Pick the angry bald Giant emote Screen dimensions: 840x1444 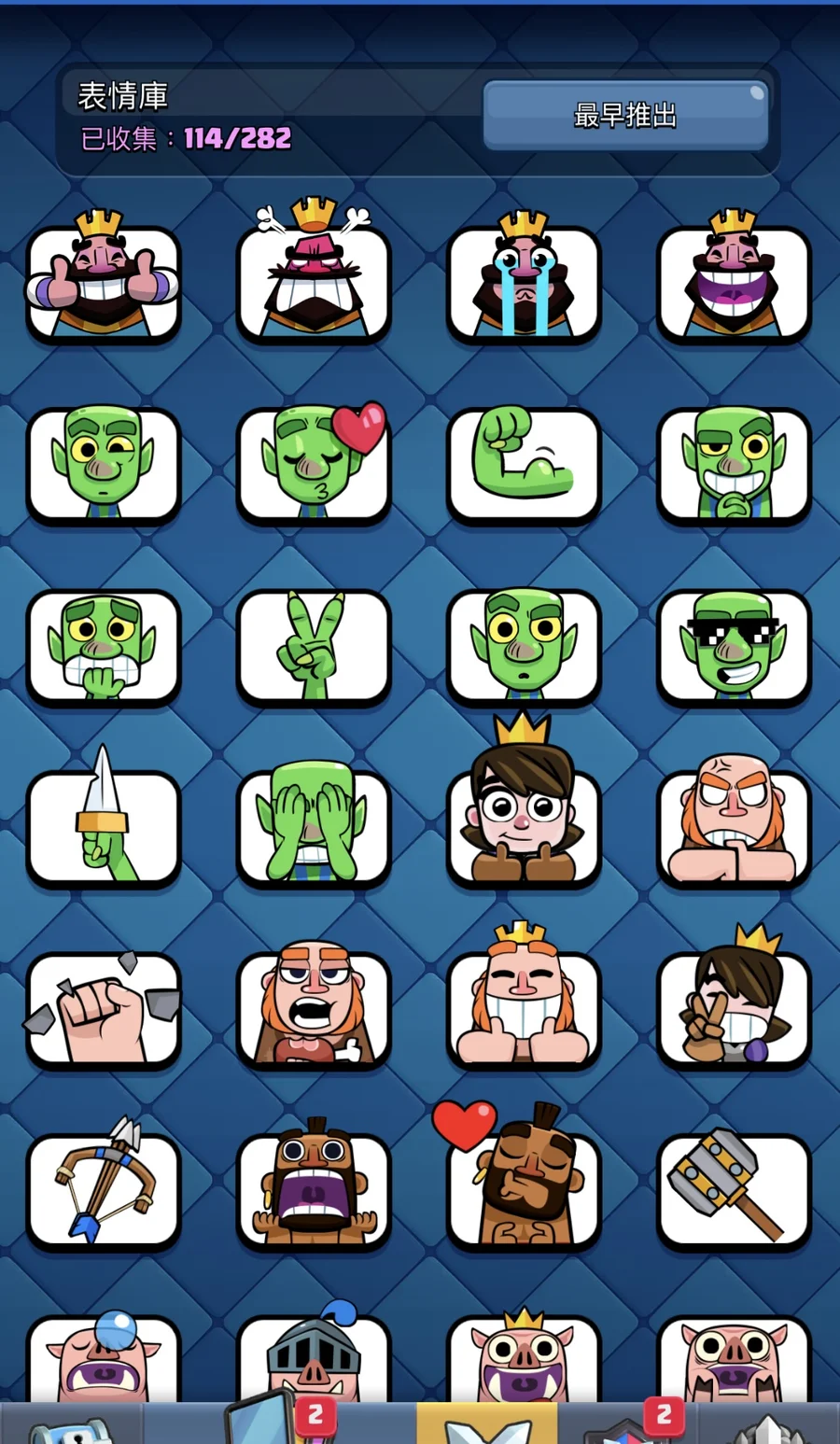tap(734, 827)
